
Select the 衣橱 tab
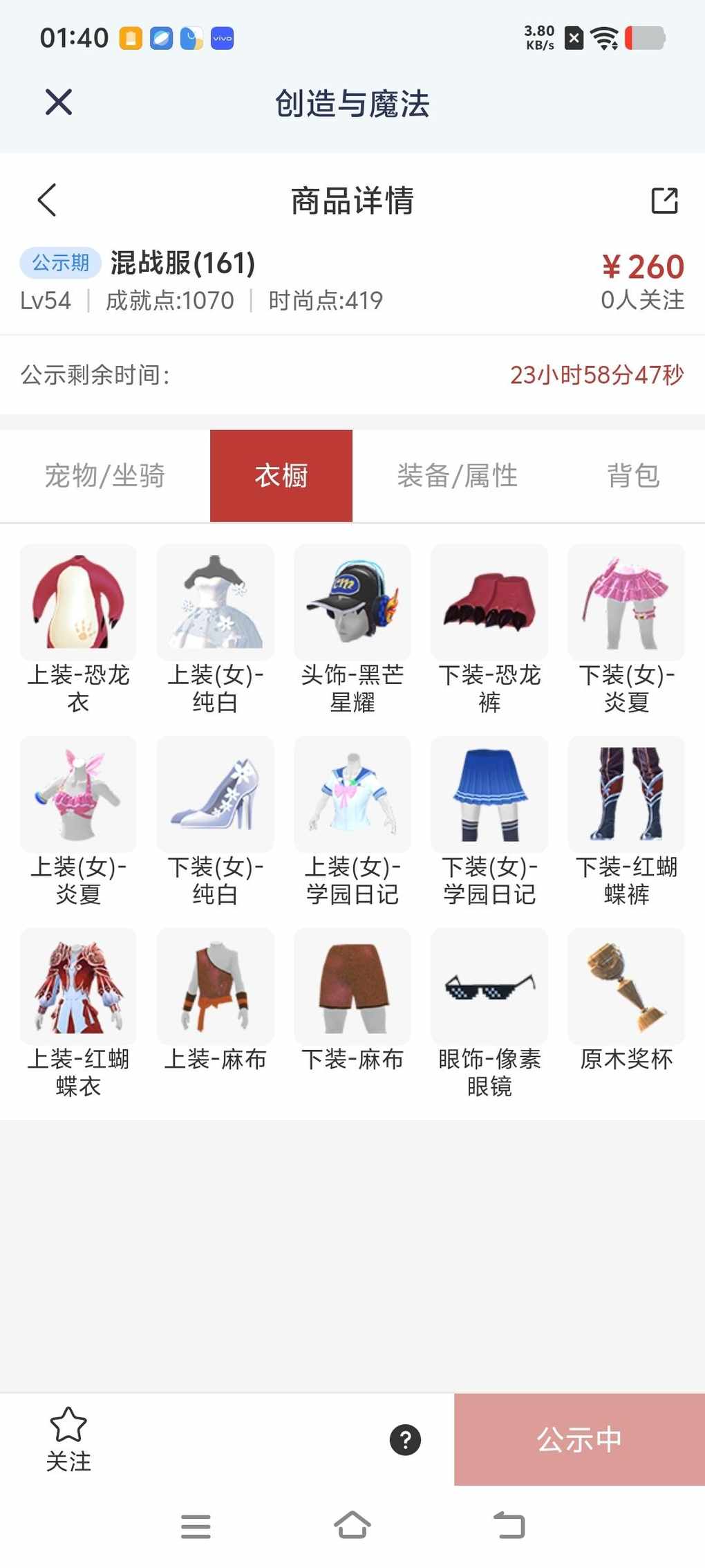pos(281,476)
